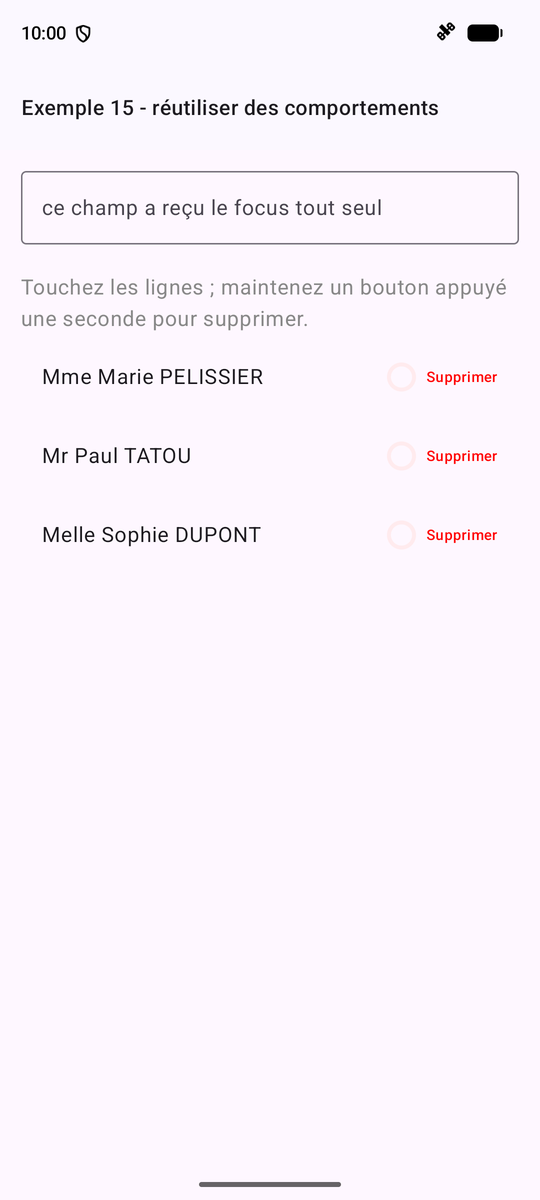
Task: Touch the Mr Paul TATOU row
Action: (270, 456)
